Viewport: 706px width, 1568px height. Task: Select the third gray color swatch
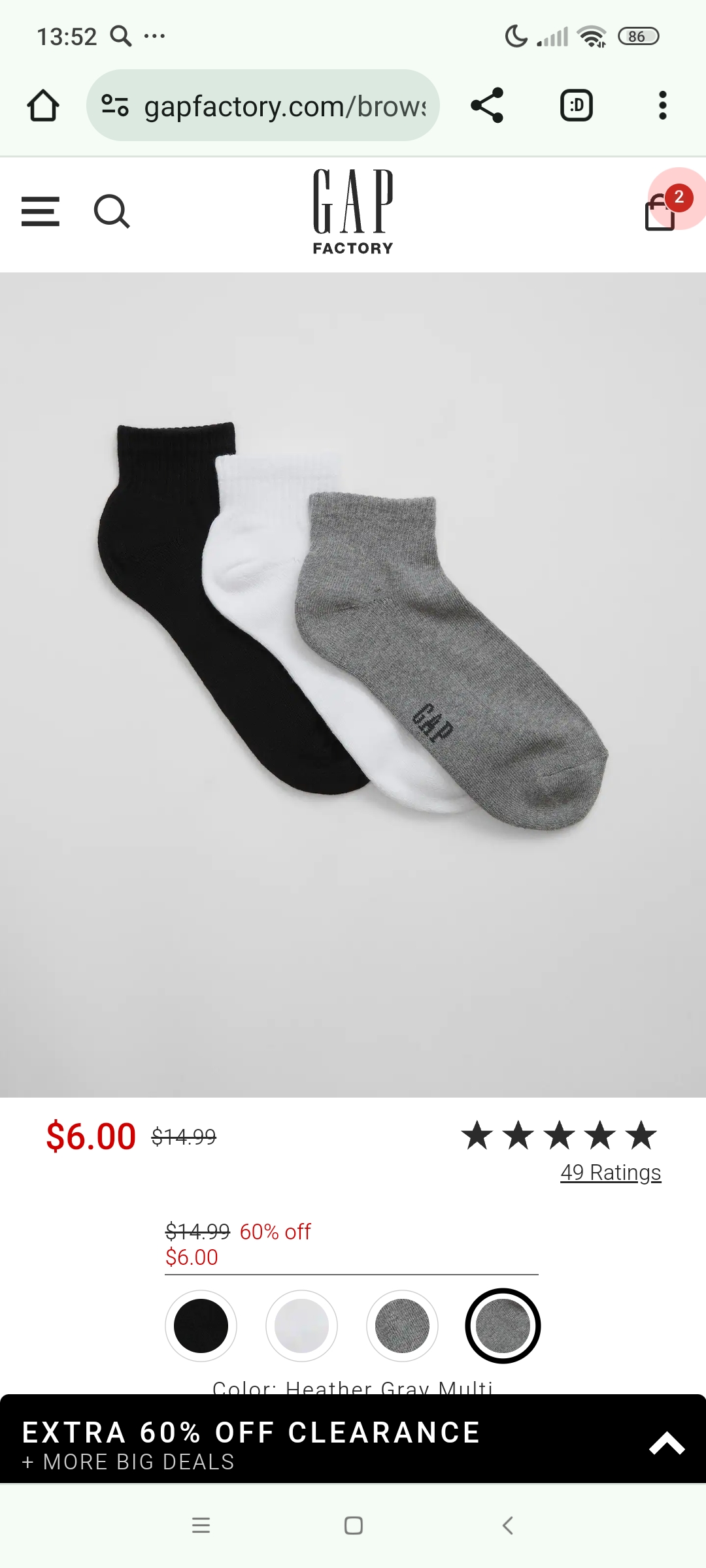pyautogui.click(x=402, y=1326)
